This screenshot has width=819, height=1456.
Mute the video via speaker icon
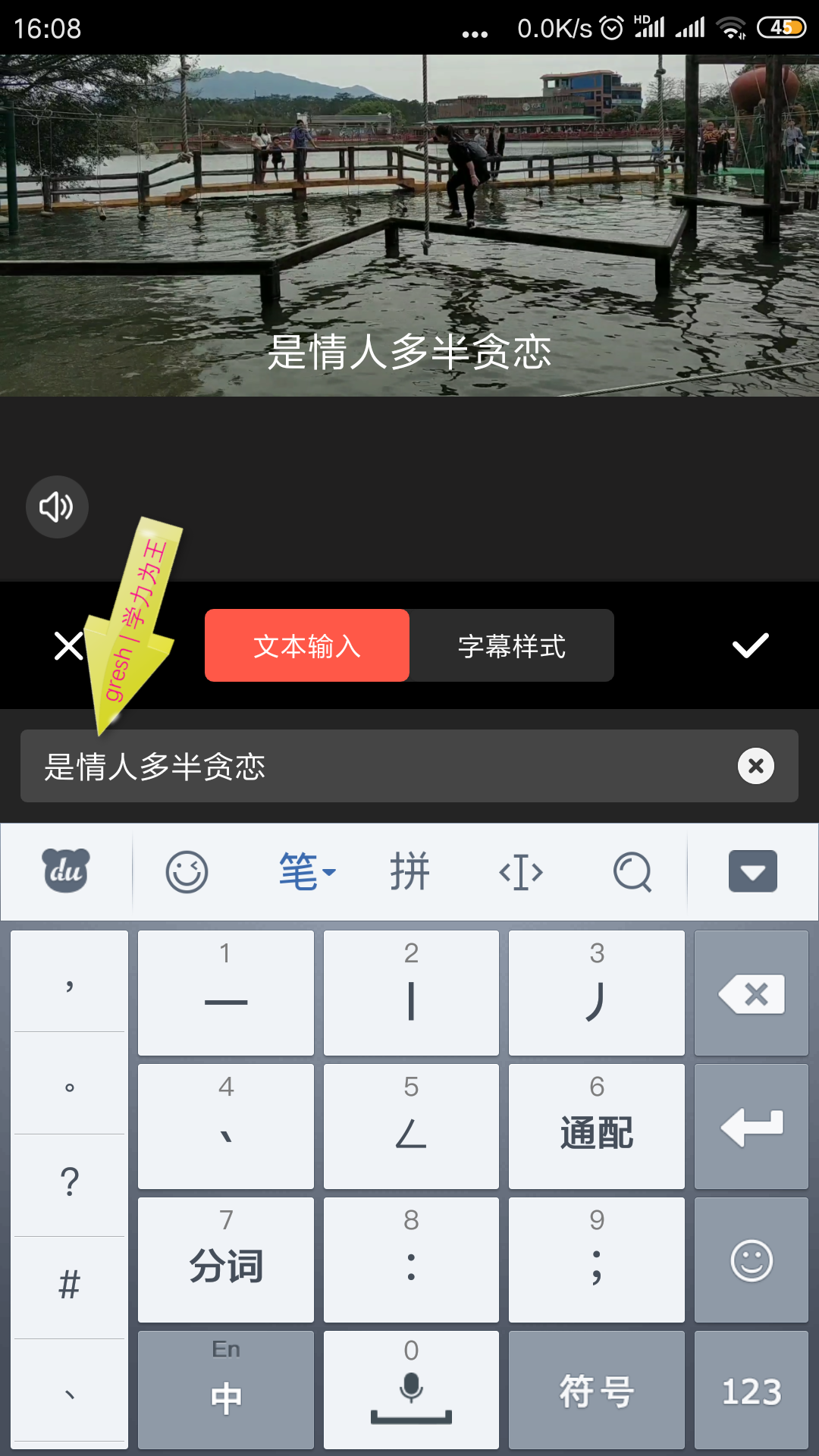pos(57,507)
